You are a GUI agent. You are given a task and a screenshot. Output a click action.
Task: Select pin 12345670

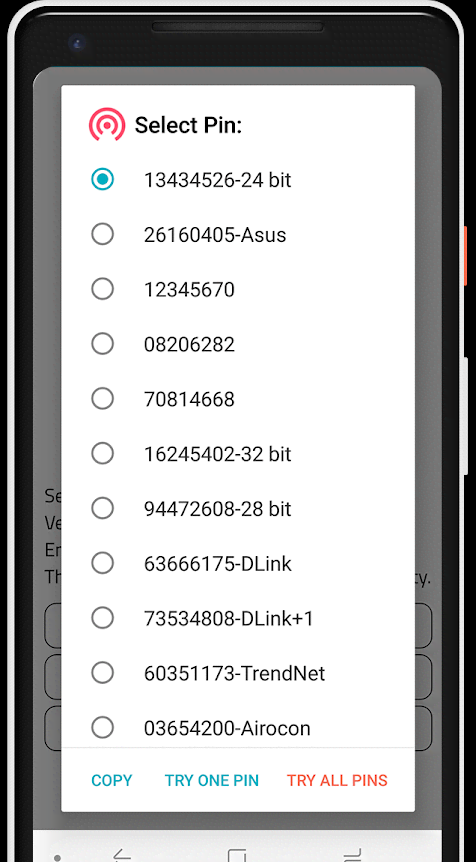pyautogui.click(x=237, y=289)
